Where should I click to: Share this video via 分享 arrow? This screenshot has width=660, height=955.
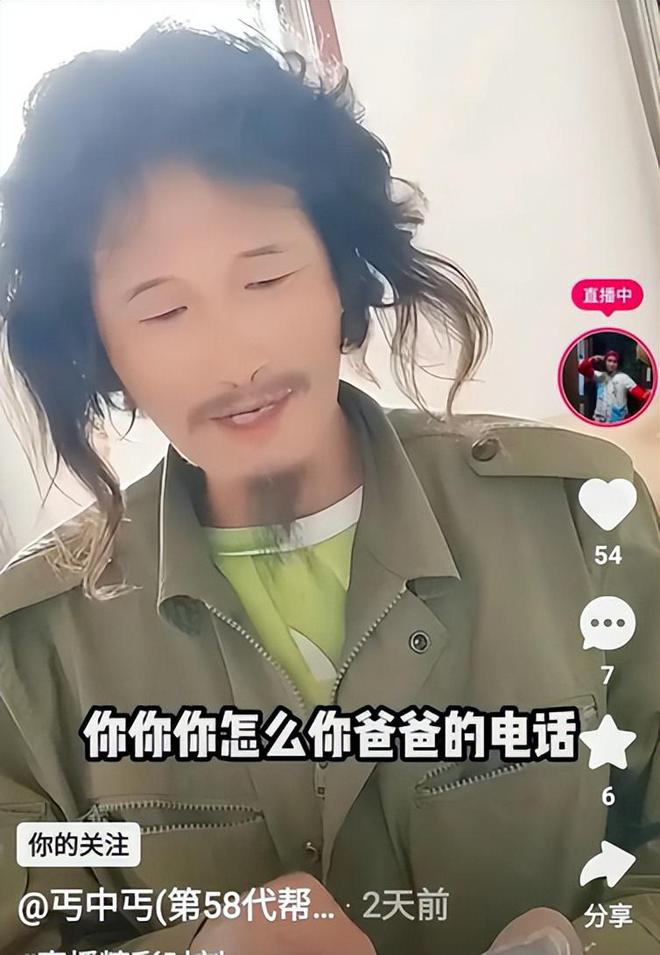[x=607, y=866]
